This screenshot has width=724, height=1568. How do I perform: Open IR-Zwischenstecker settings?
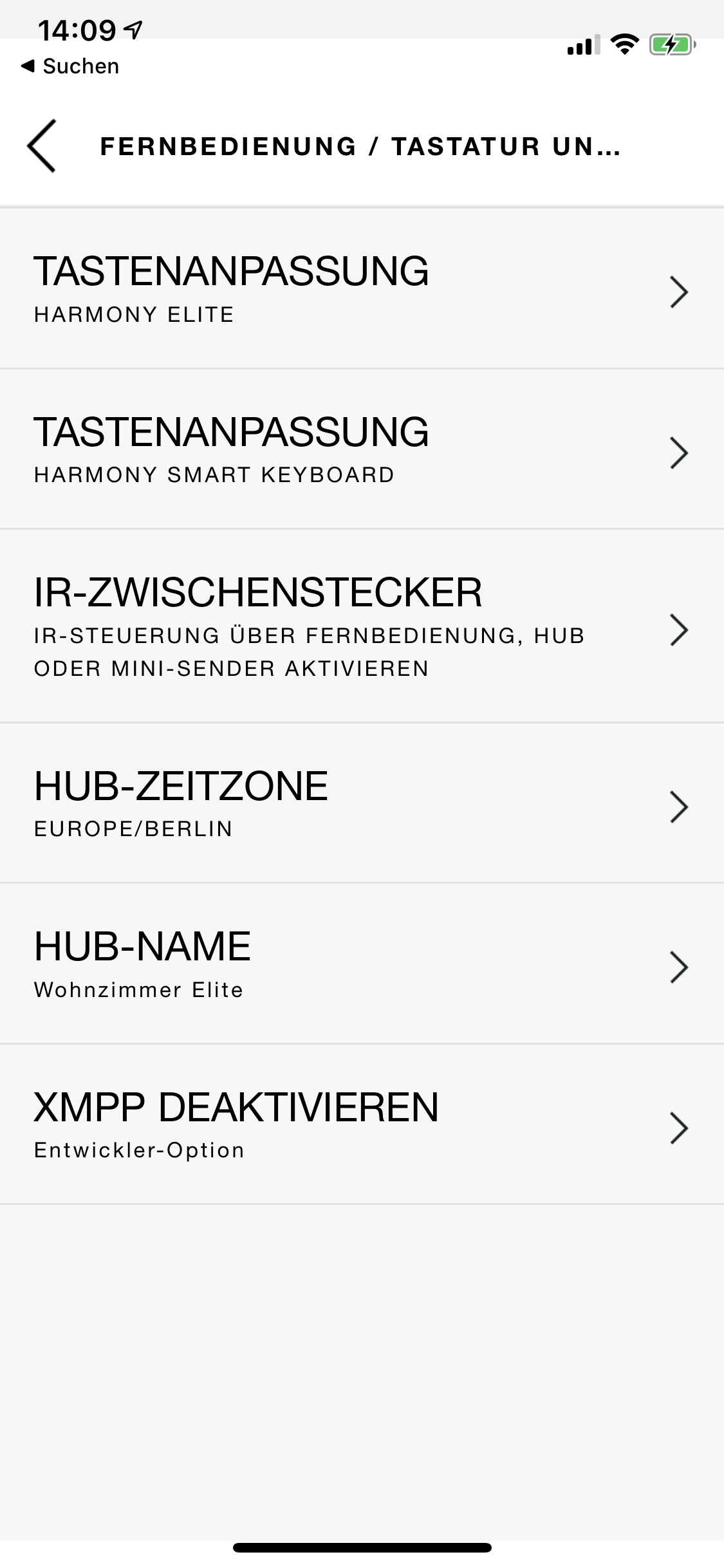pos(360,627)
